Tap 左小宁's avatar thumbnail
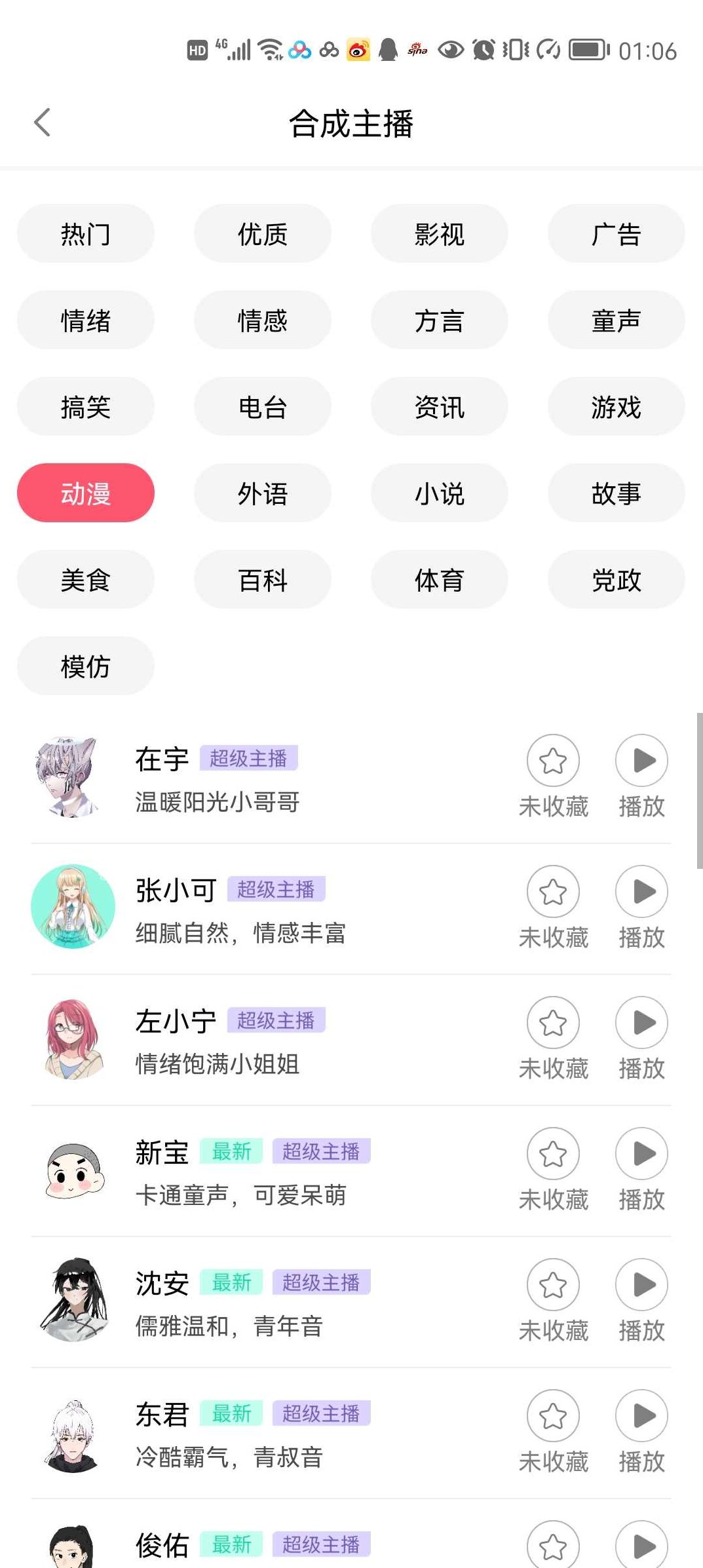 click(x=73, y=1039)
